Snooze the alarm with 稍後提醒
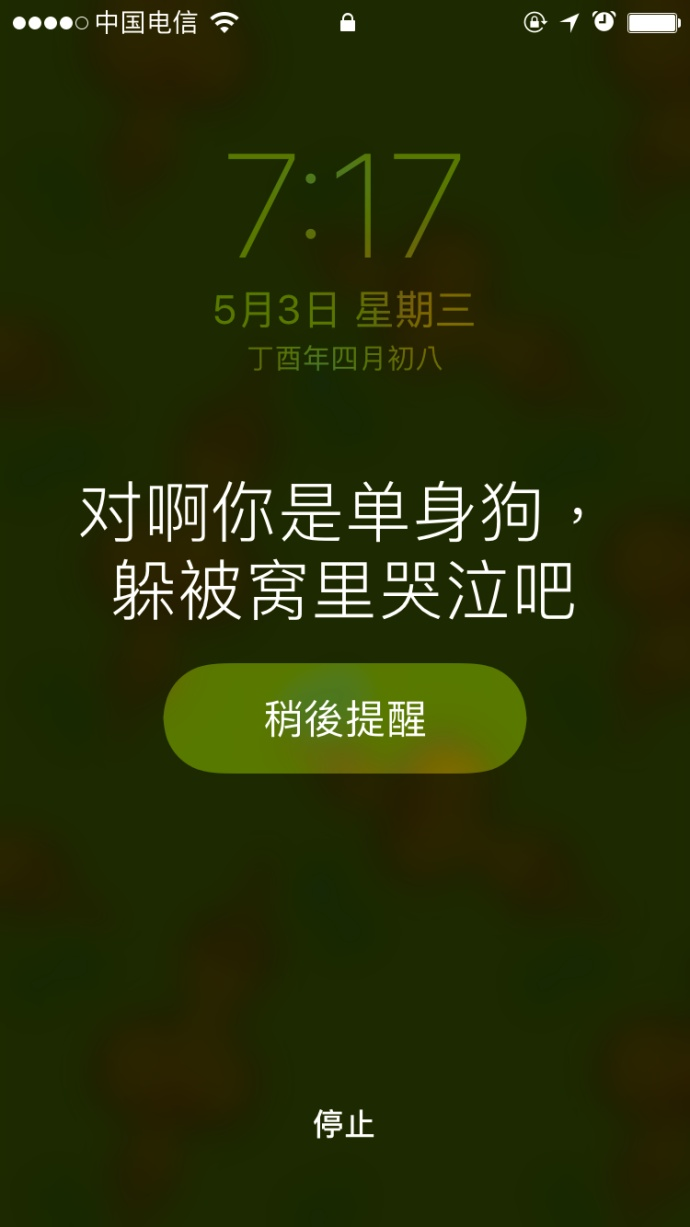Viewport: 690px width, 1227px height. [x=345, y=718]
